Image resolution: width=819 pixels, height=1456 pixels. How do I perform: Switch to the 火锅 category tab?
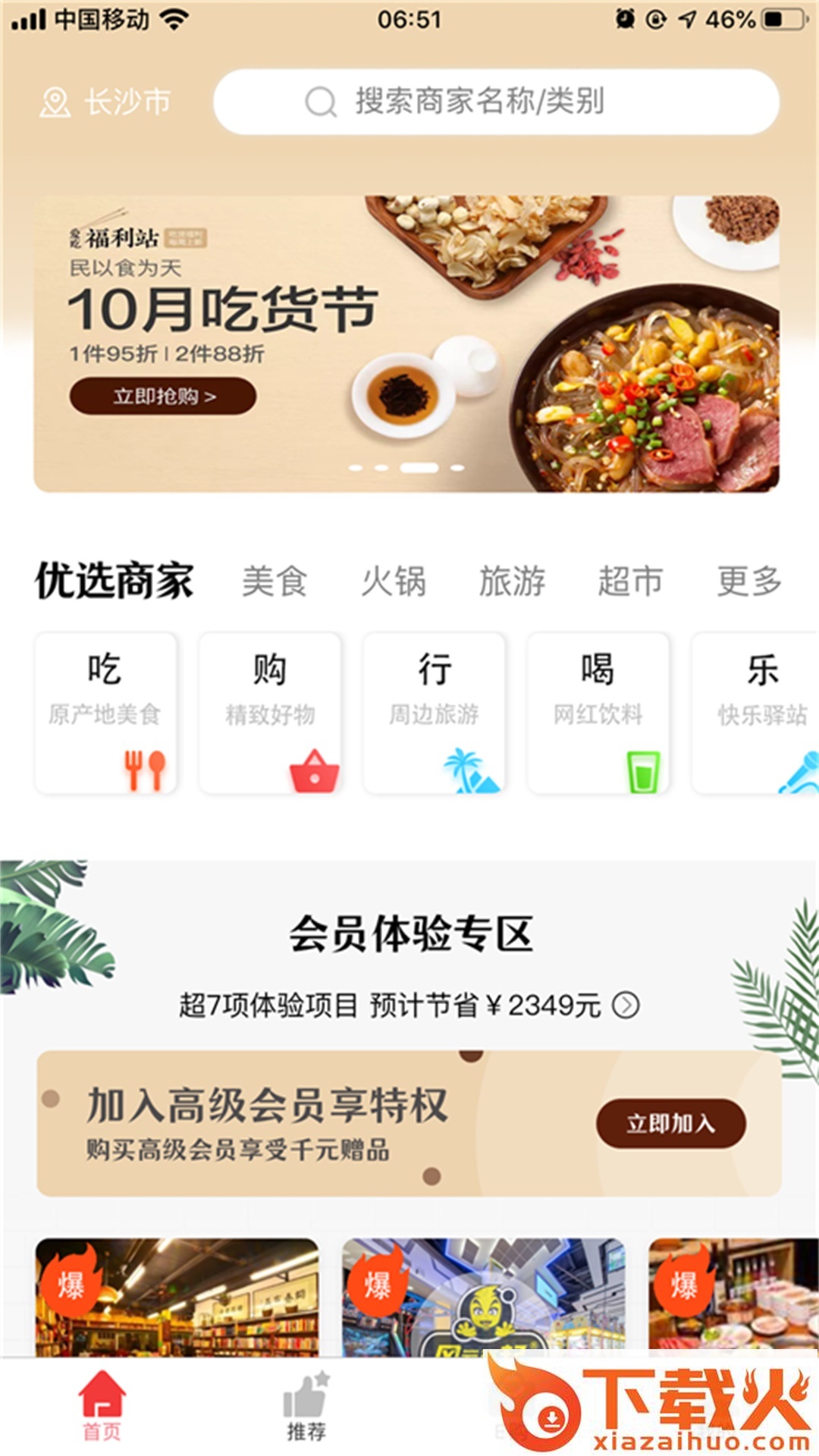coord(393,582)
